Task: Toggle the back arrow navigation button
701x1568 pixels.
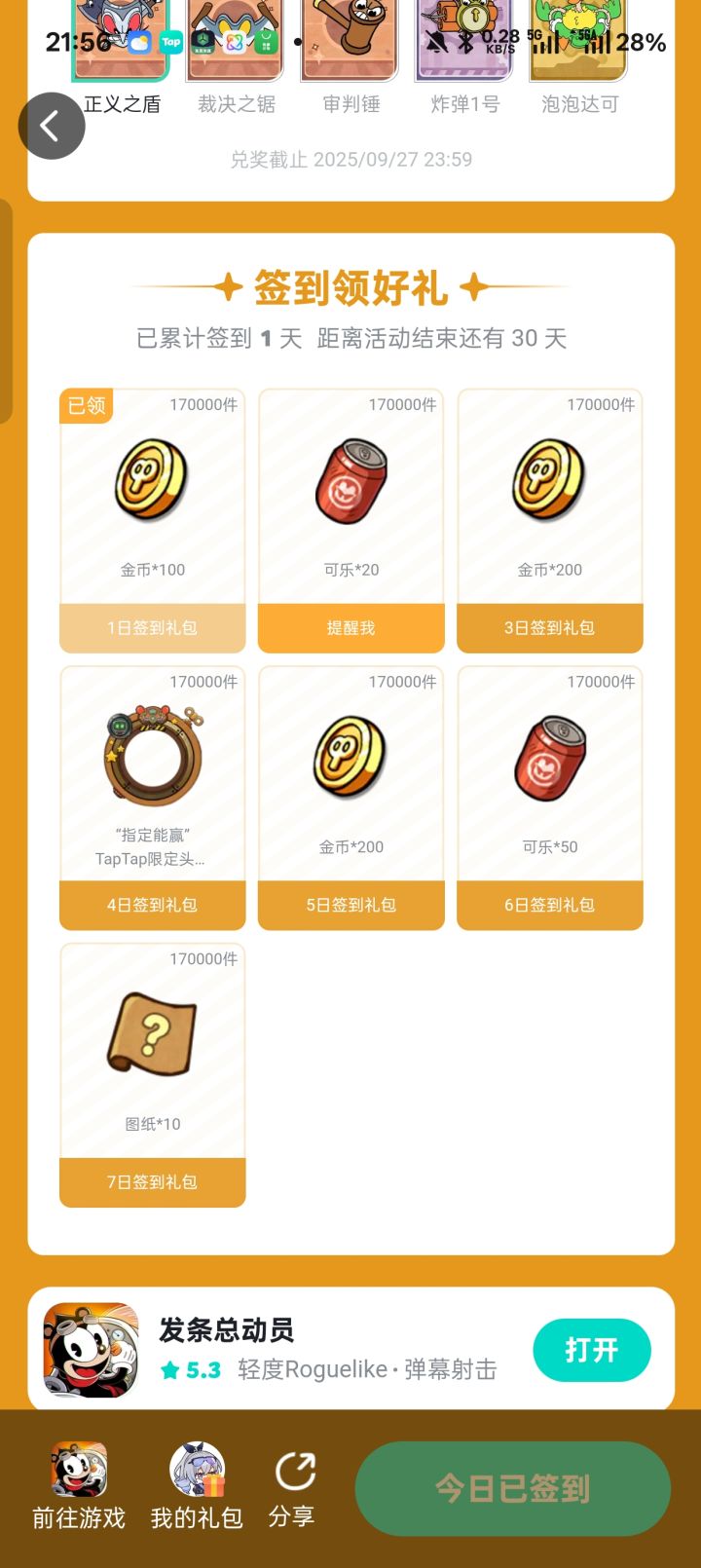Action: click(x=52, y=125)
